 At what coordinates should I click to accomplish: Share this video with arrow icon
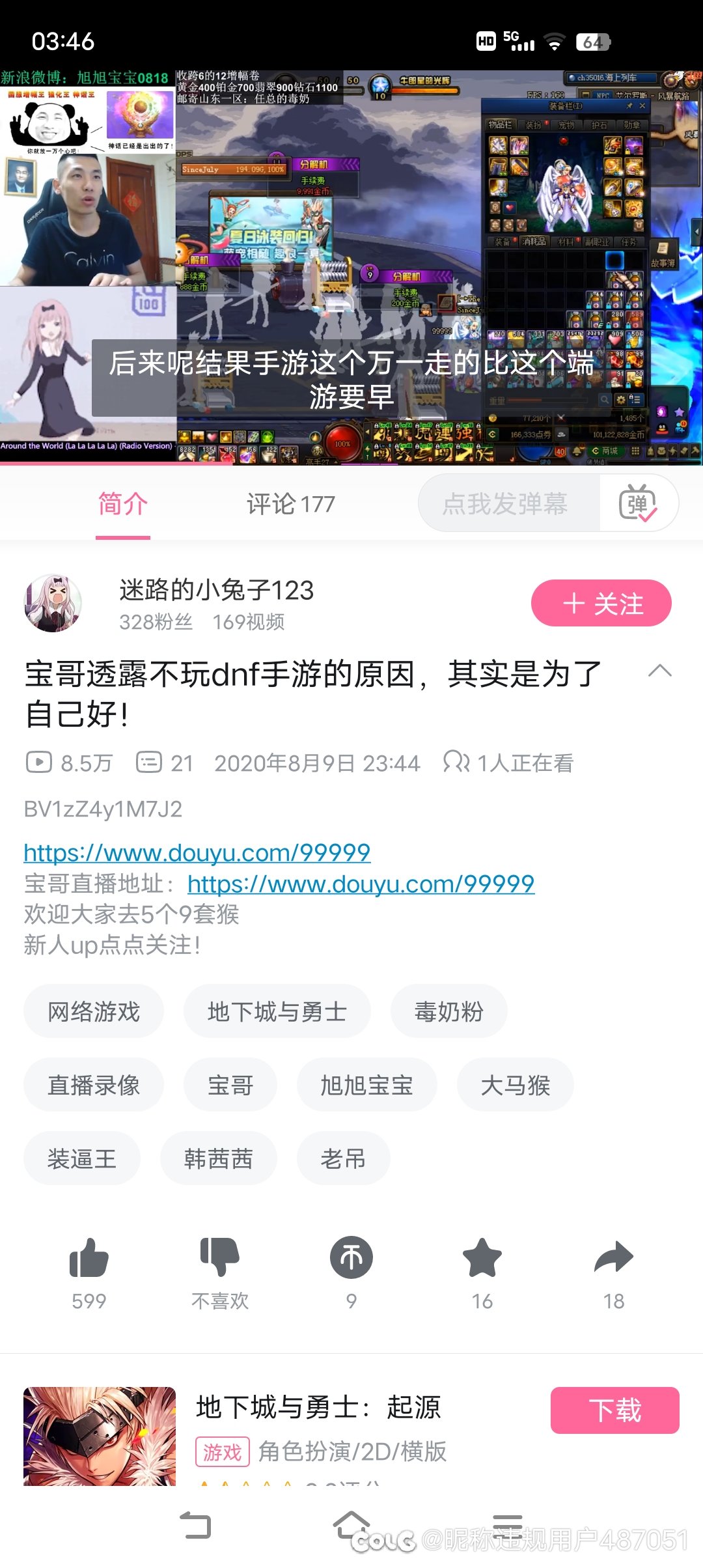click(614, 1258)
